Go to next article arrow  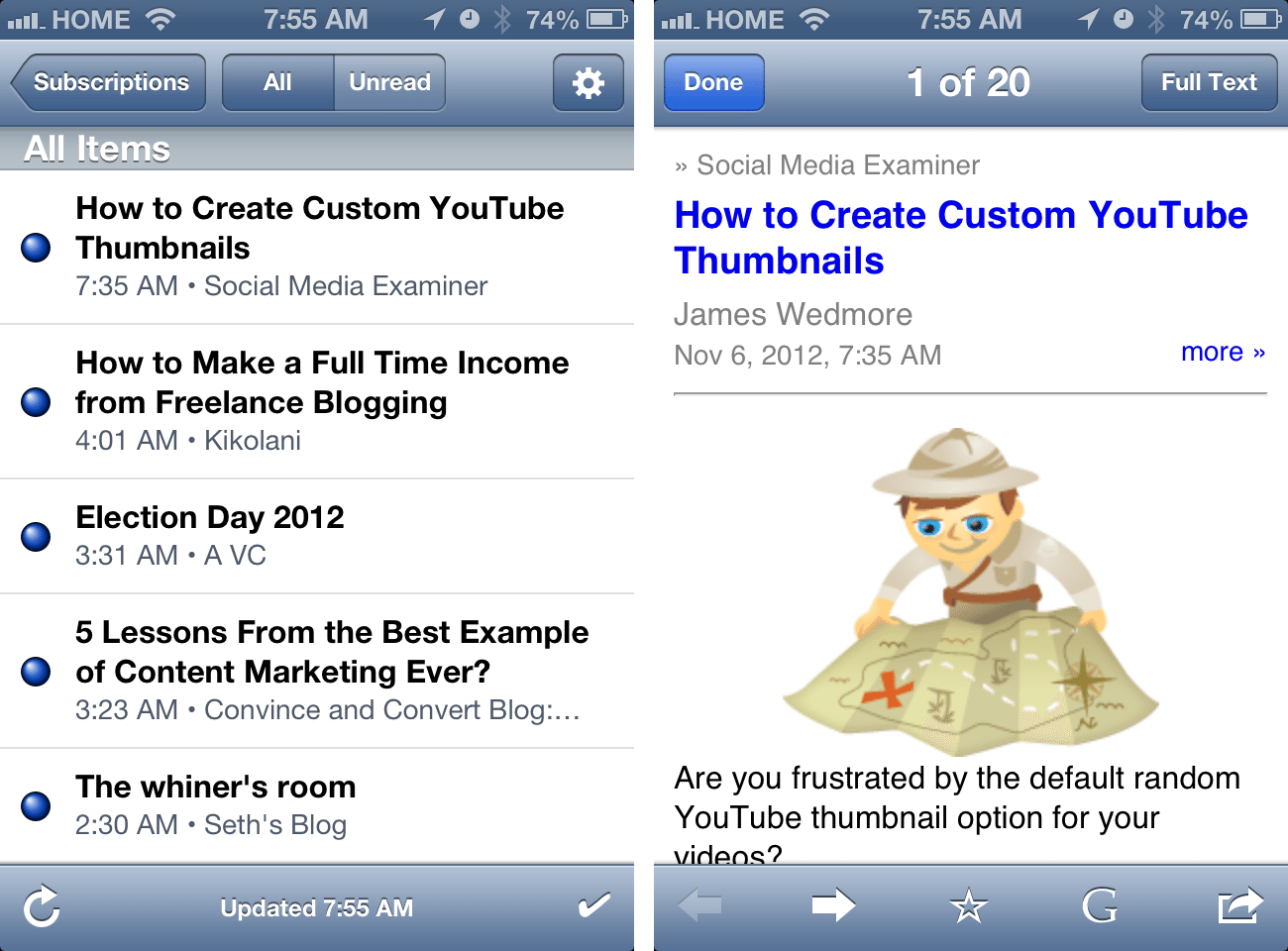[832, 904]
